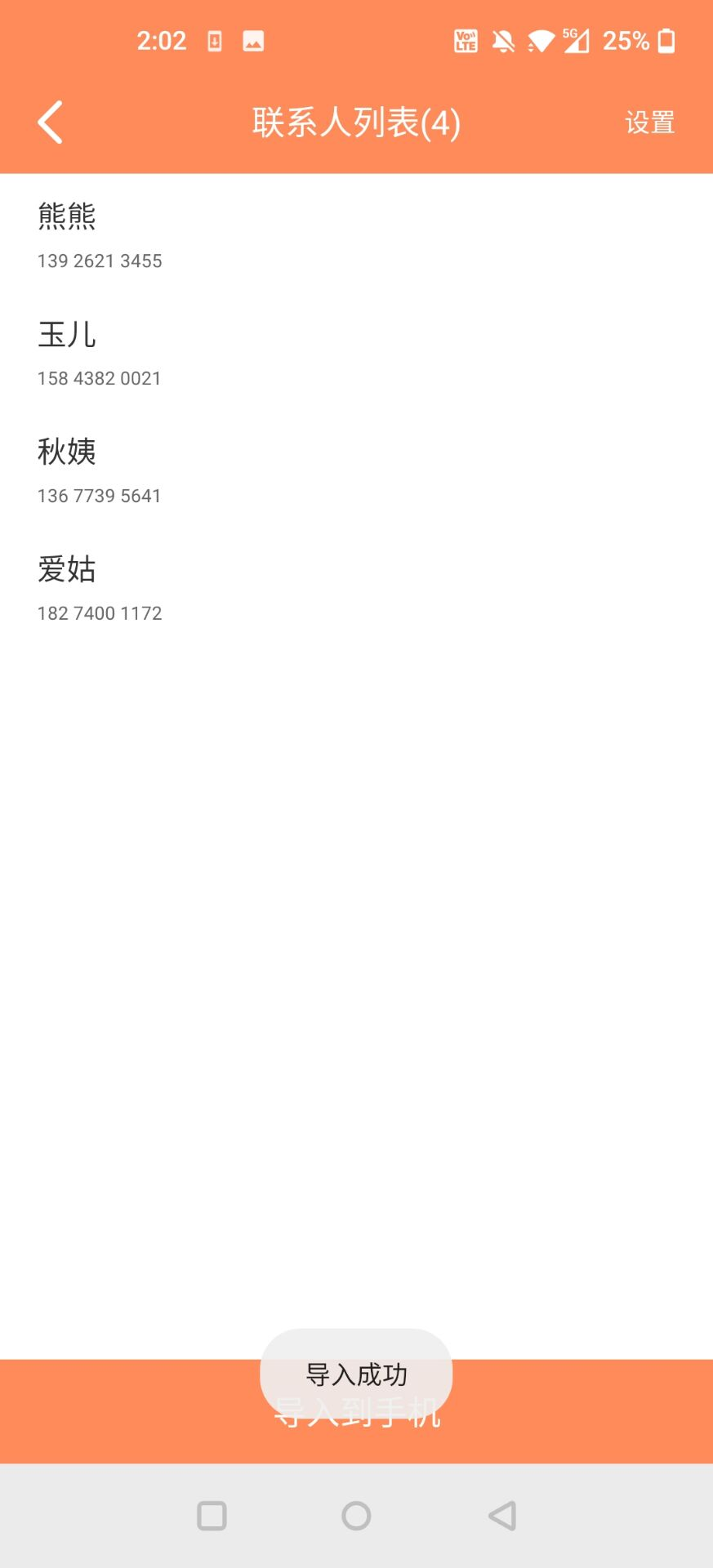Go back using the top arrow

[x=50, y=122]
